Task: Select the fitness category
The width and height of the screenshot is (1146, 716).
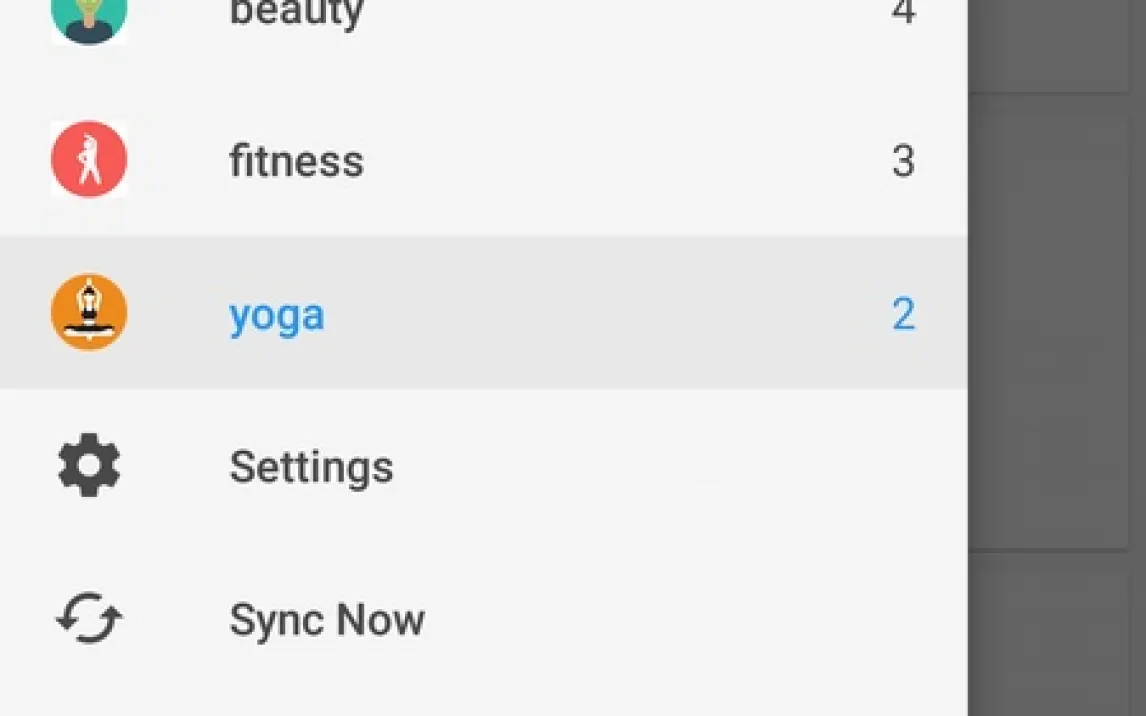Action: pos(296,161)
